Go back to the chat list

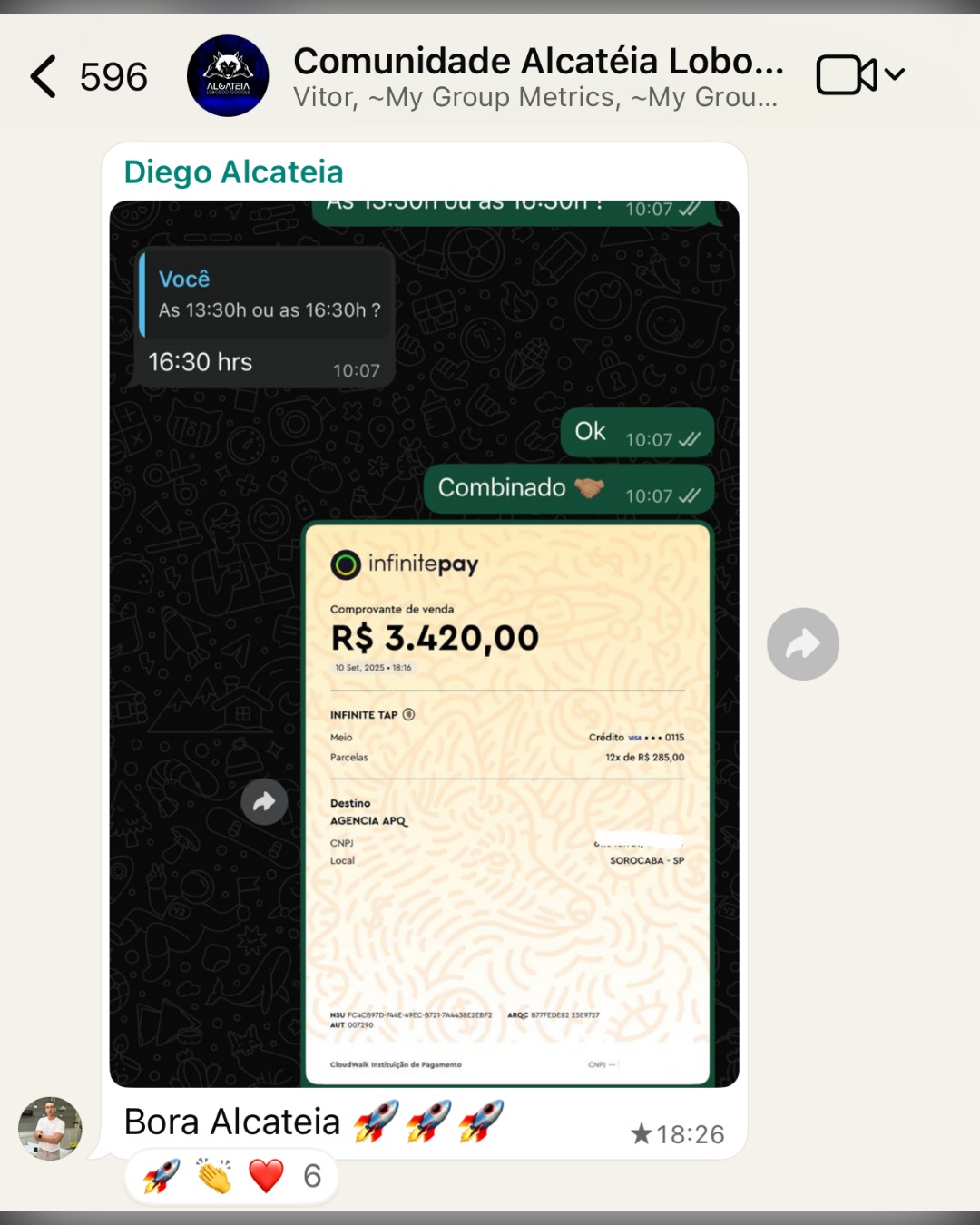point(45,76)
